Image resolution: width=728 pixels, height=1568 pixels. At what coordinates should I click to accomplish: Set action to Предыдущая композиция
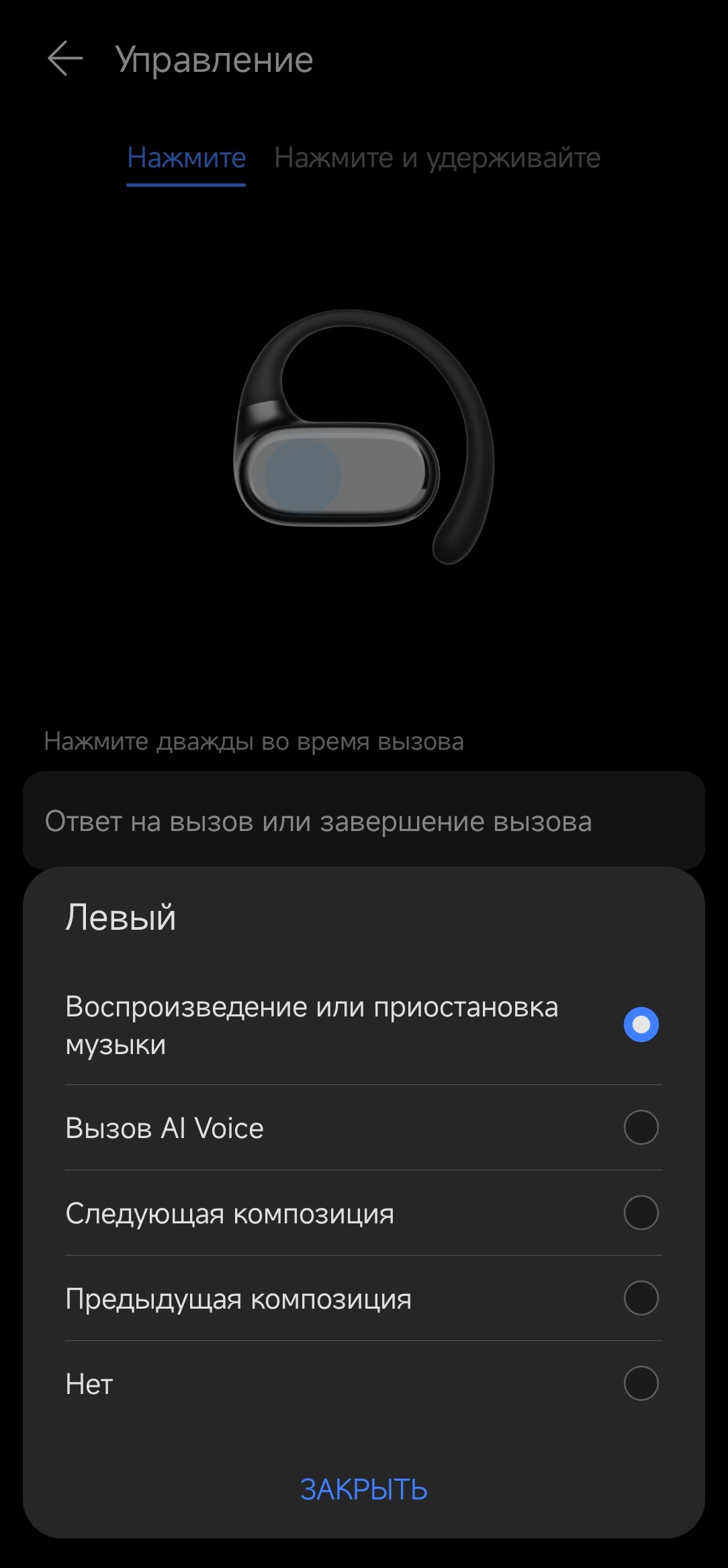pyautogui.click(x=641, y=1298)
